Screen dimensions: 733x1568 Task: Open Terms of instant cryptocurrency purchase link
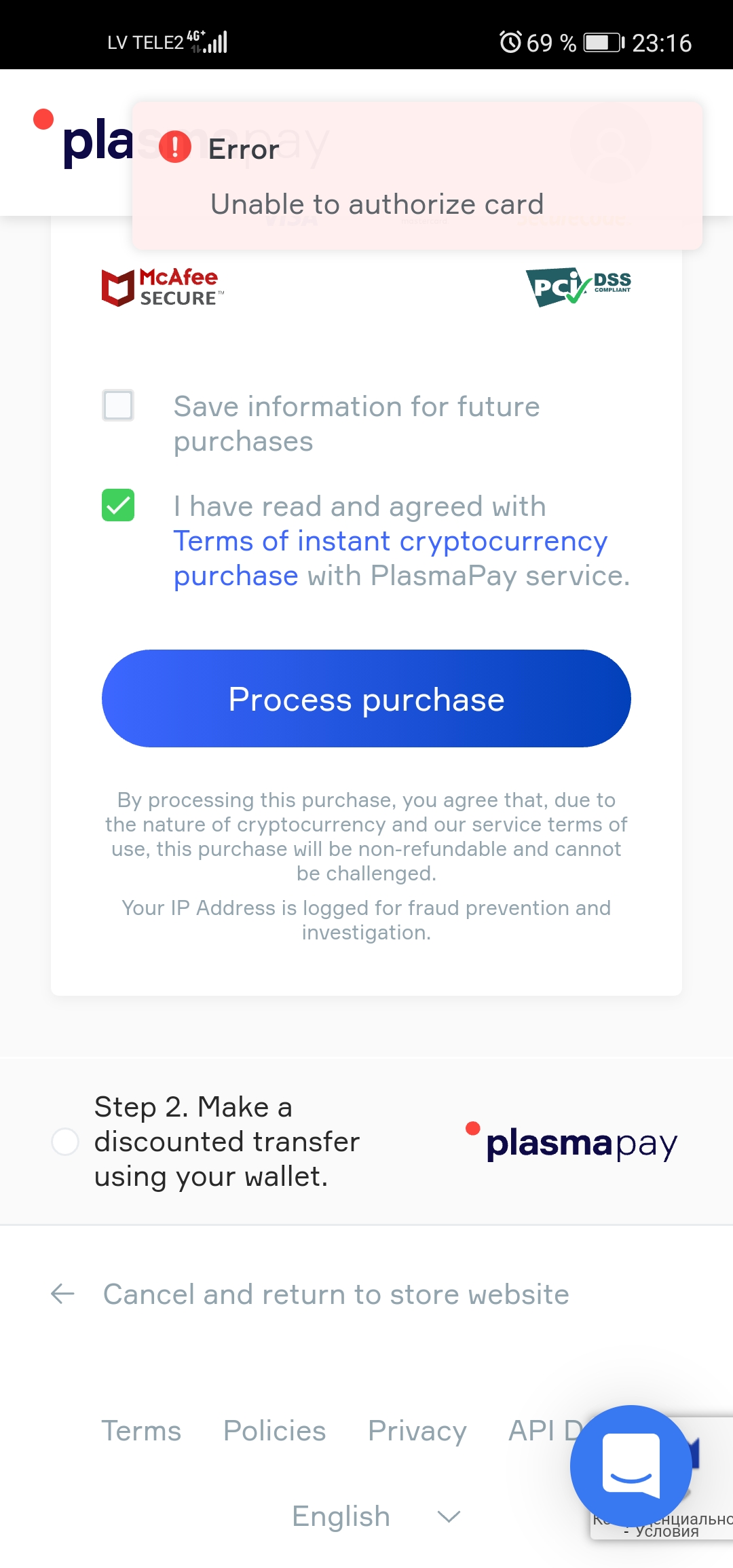coord(390,558)
